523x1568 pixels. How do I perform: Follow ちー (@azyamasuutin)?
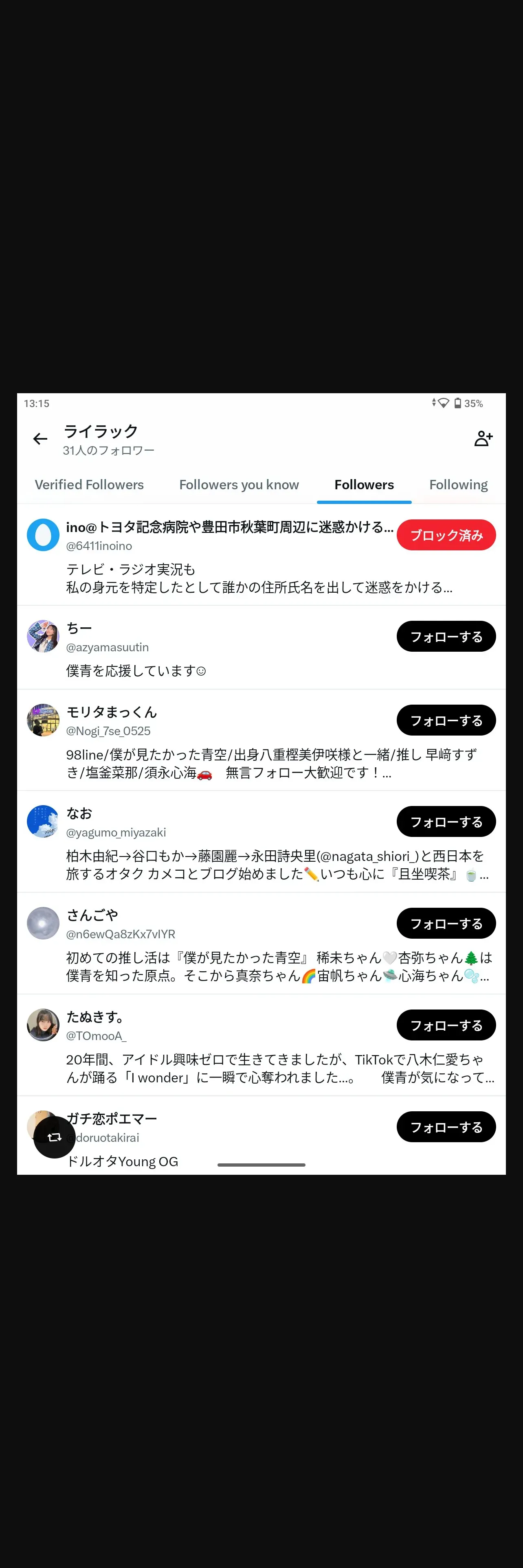coord(446,637)
